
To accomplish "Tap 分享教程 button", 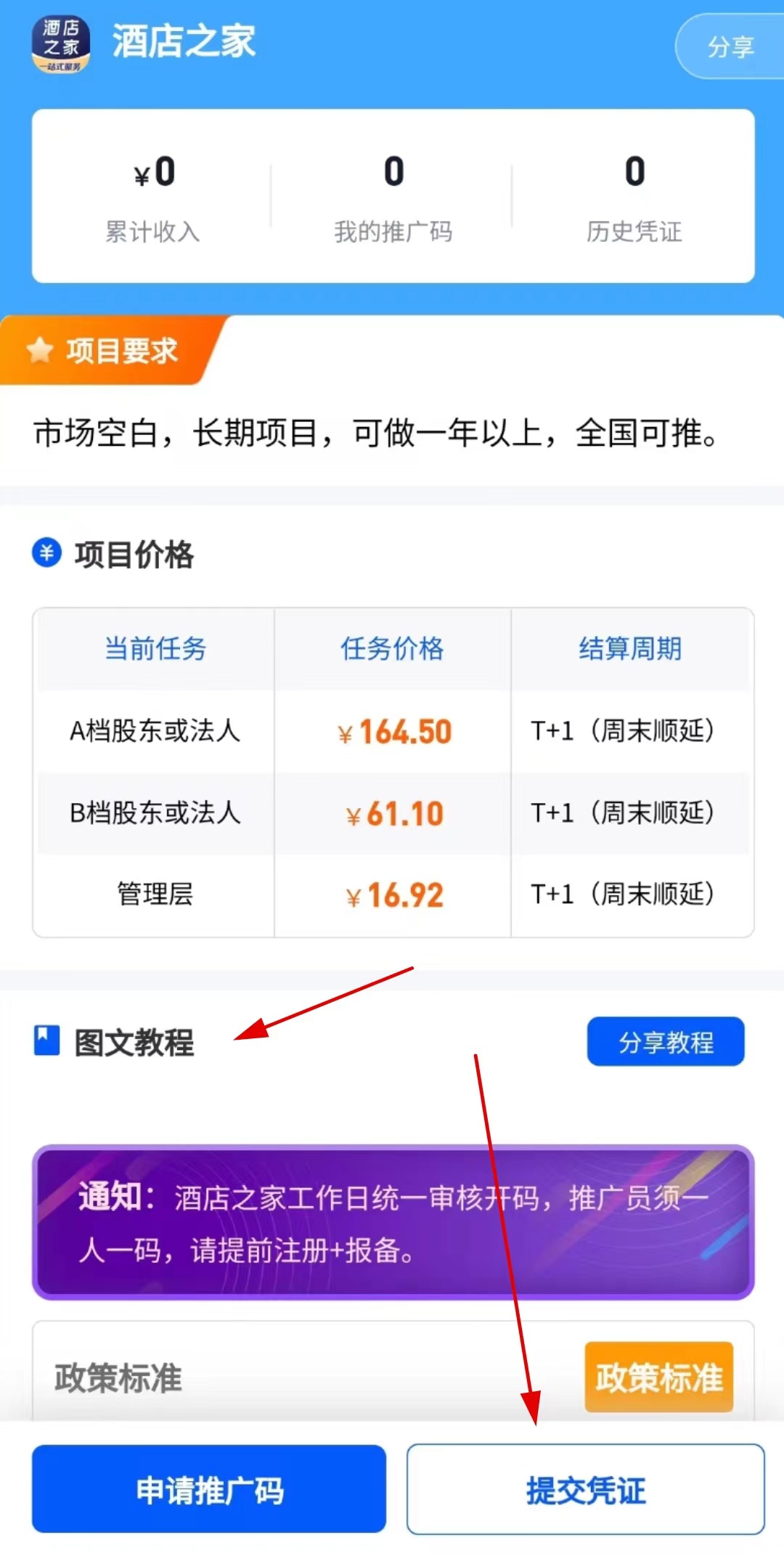I will tap(665, 1042).
